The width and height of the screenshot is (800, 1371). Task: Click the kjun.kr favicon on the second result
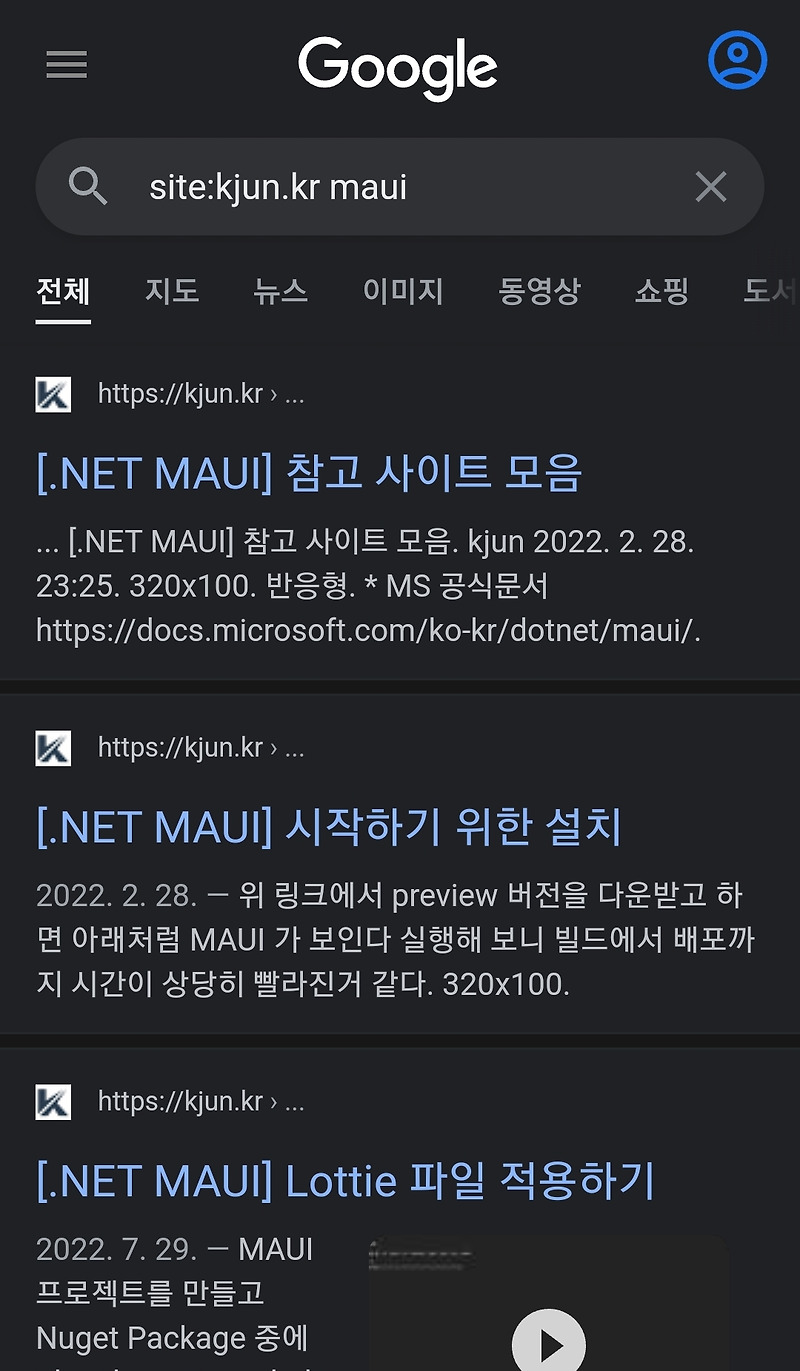[x=53, y=747]
